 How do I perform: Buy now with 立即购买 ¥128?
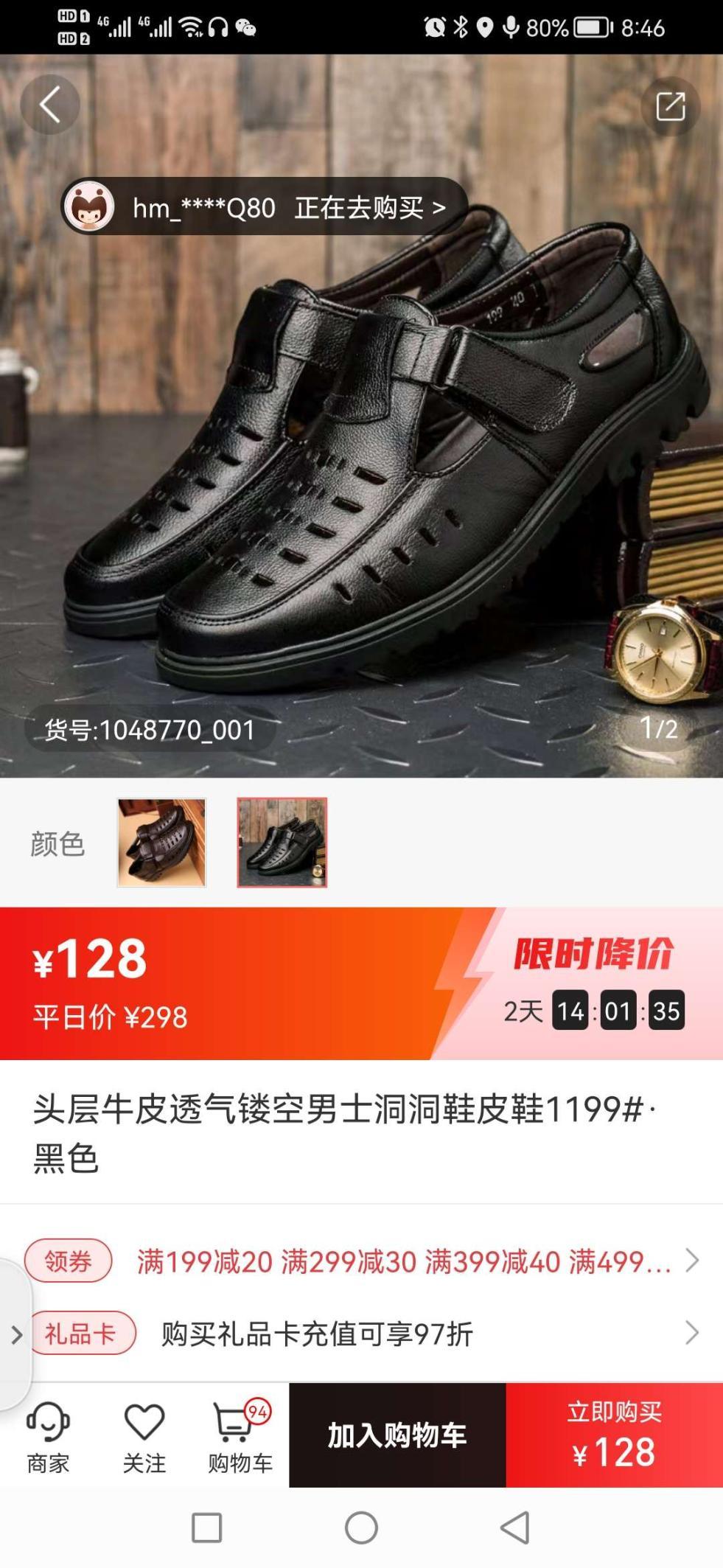click(614, 1435)
